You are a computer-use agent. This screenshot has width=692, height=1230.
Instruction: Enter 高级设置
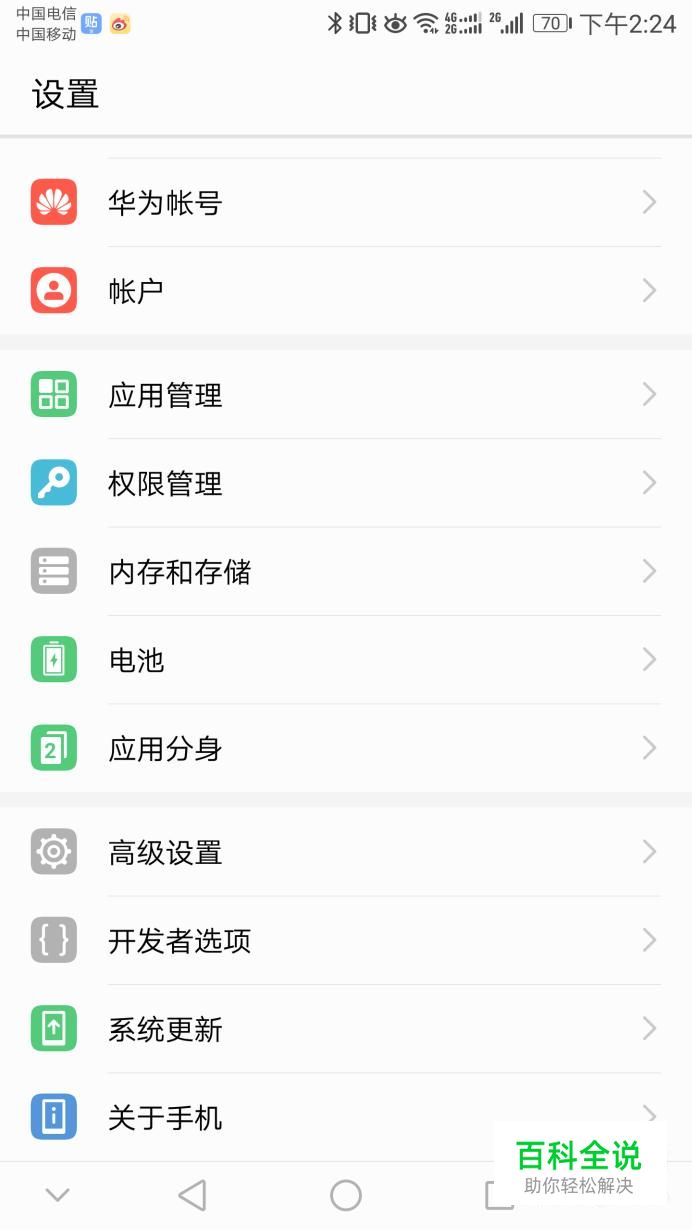[x=346, y=852]
